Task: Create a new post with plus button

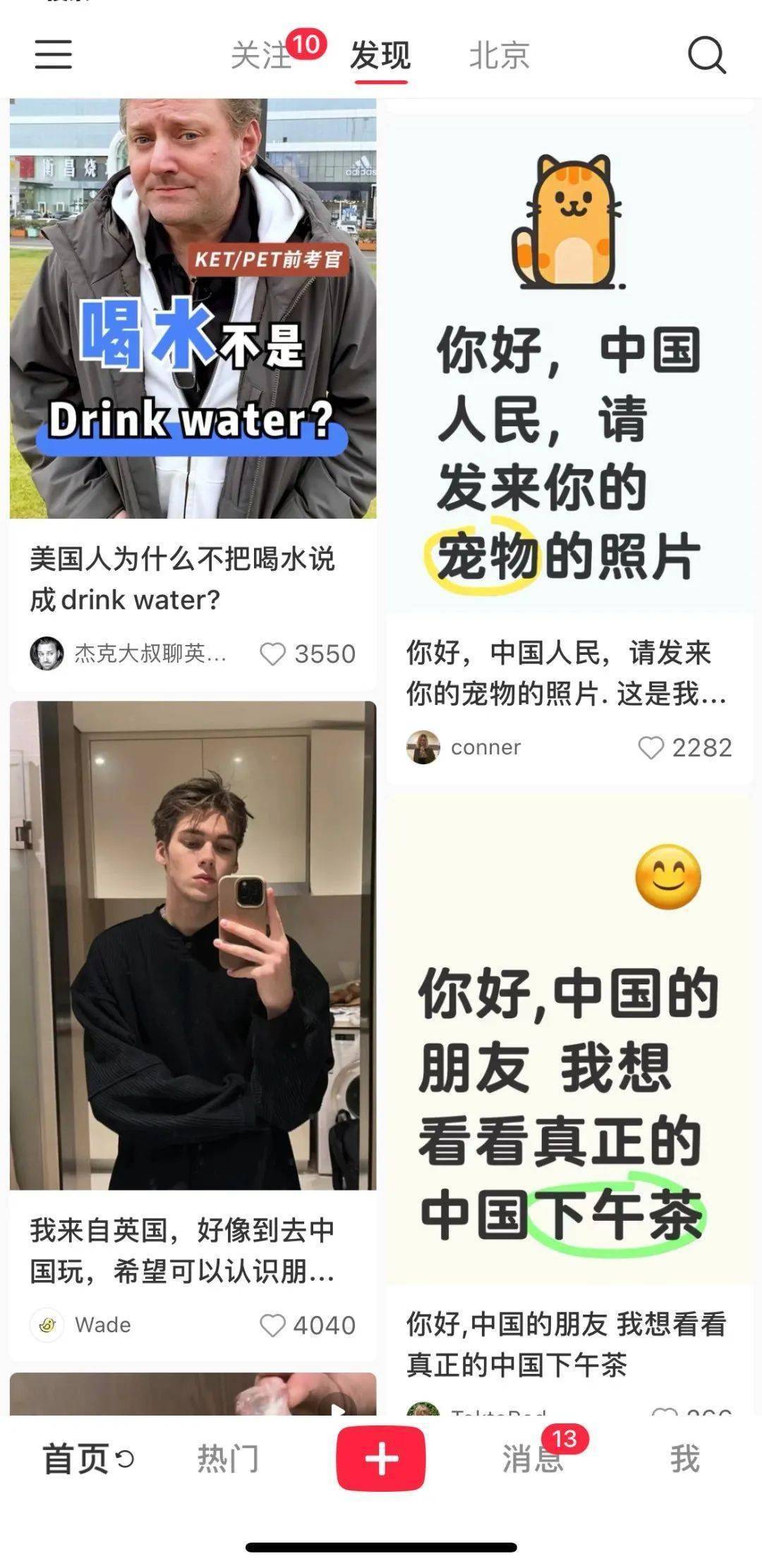Action: pyautogui.click(x=381, y=1459)
